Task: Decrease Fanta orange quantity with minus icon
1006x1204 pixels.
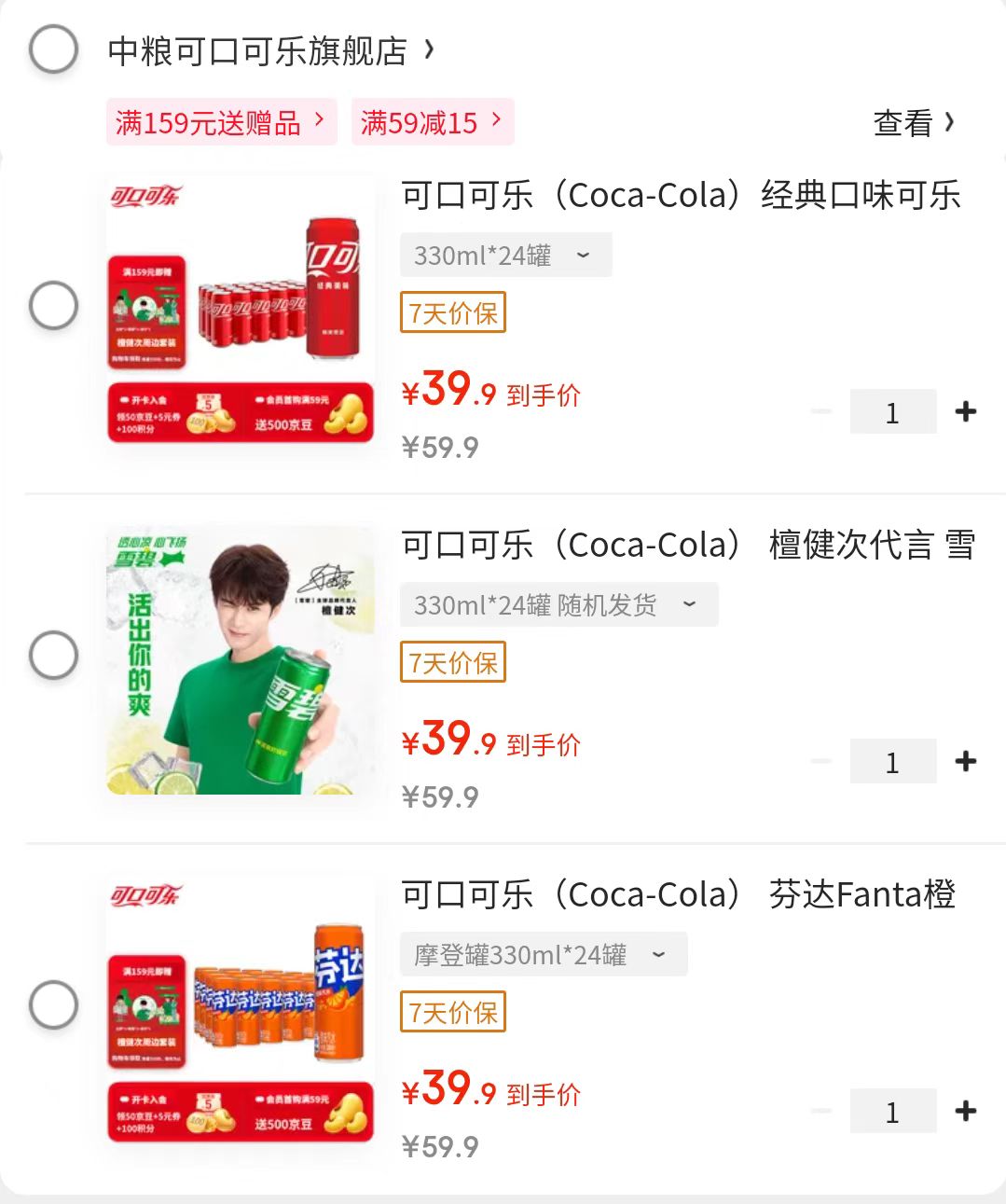Action: (x=820, y=1111)
